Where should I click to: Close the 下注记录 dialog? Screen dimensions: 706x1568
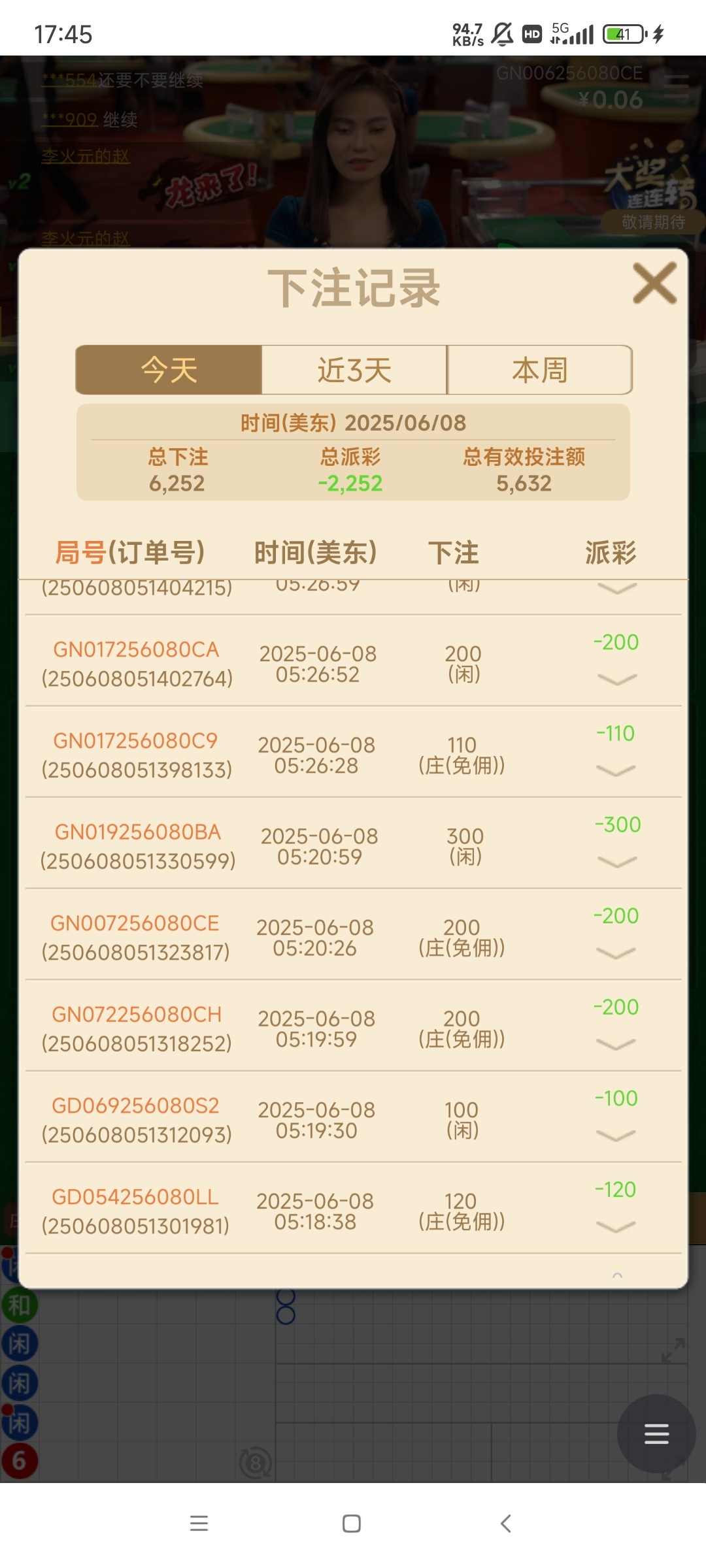pyautogui.click(x=654, y=284)
